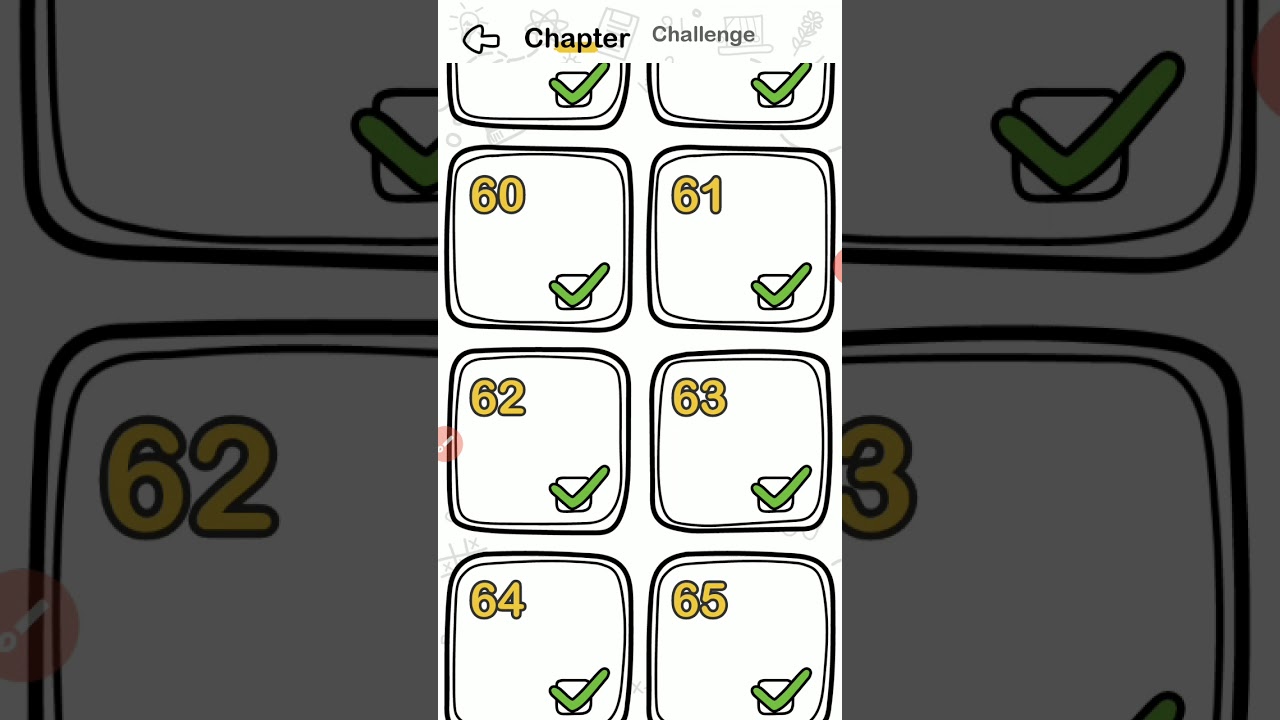
Task: Select the Chapter tab
Action: point(577,38)
